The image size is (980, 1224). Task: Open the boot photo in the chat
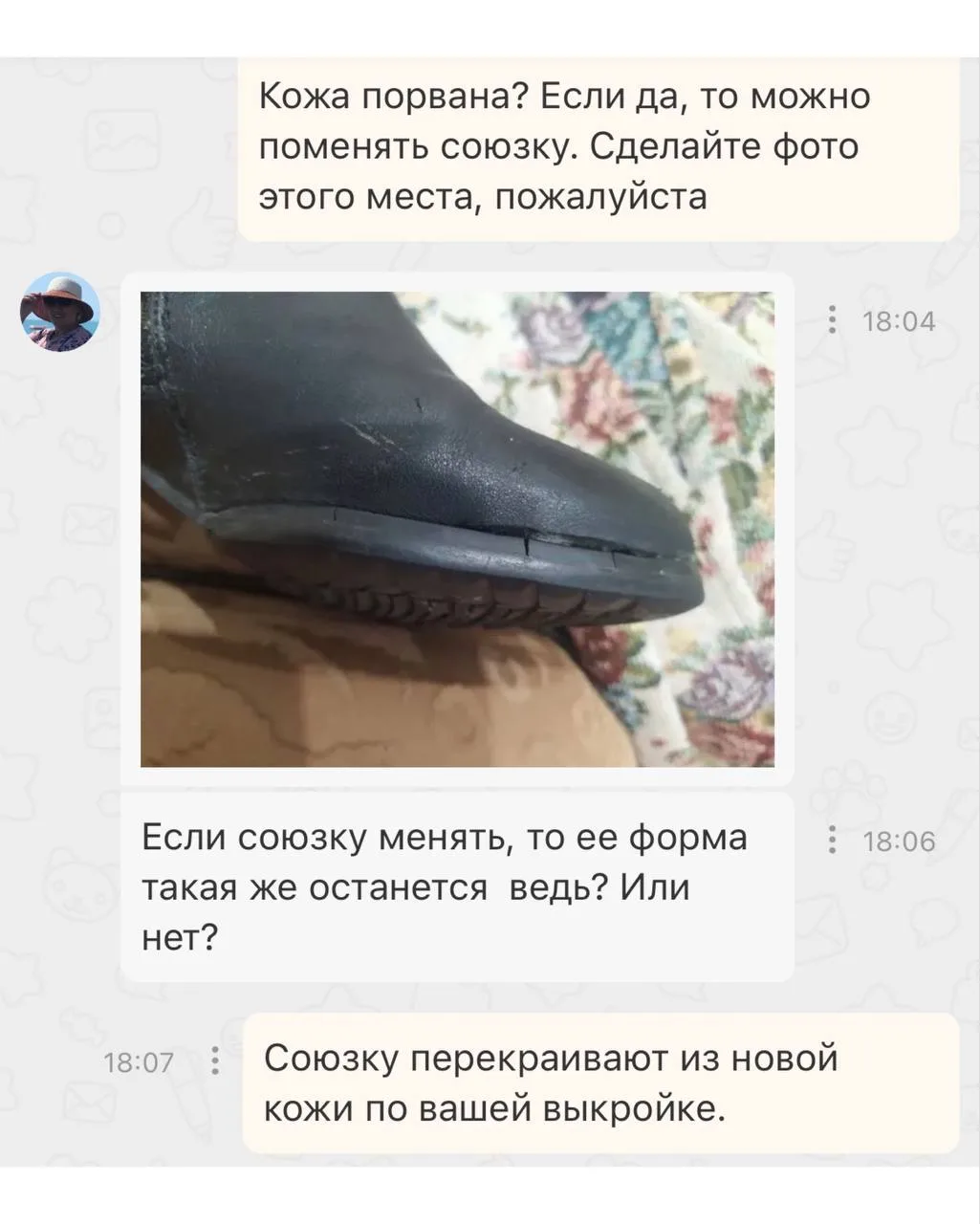pos(457,529)
